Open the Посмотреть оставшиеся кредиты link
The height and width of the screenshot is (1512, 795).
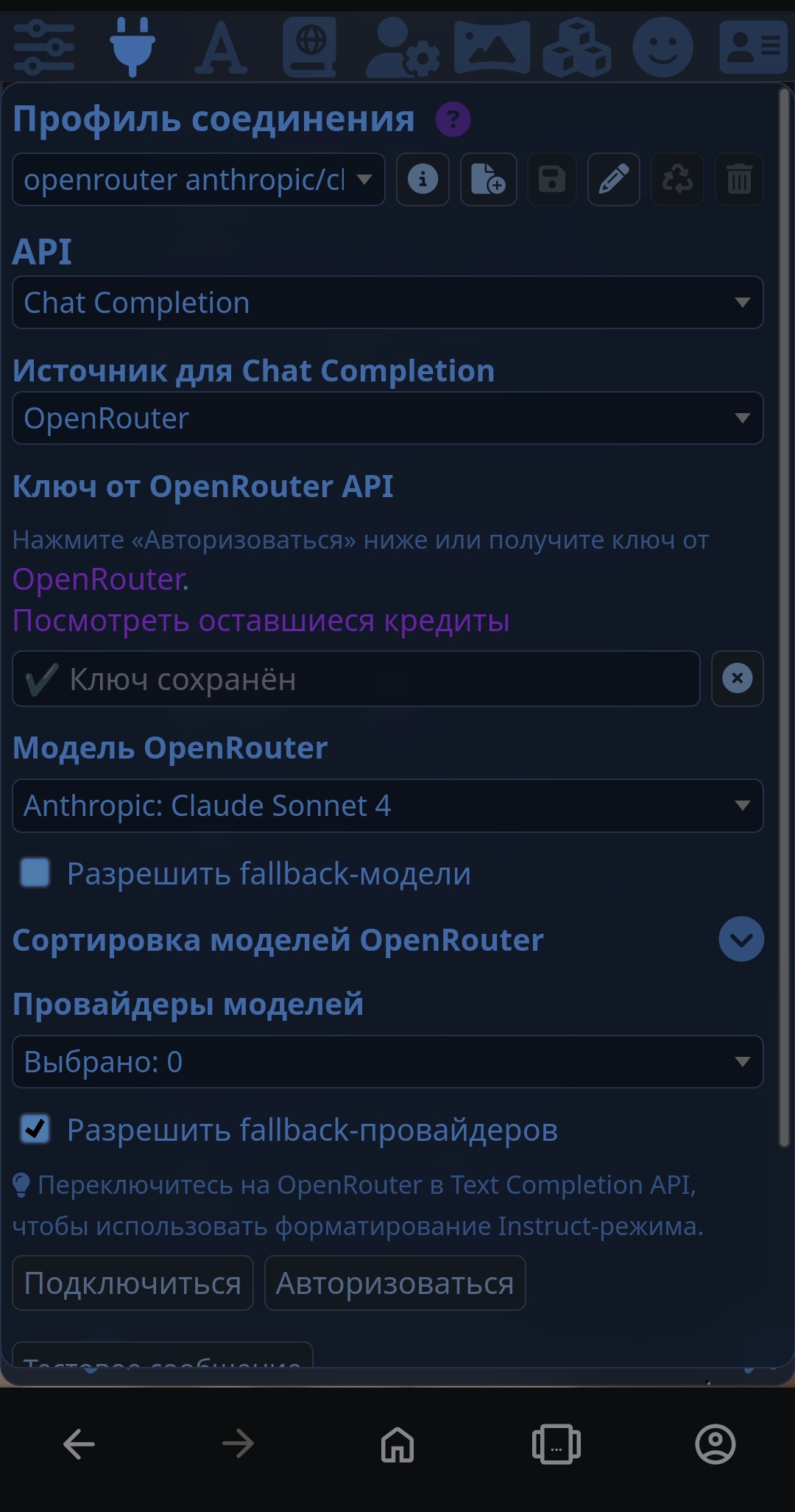pos(261,620)
